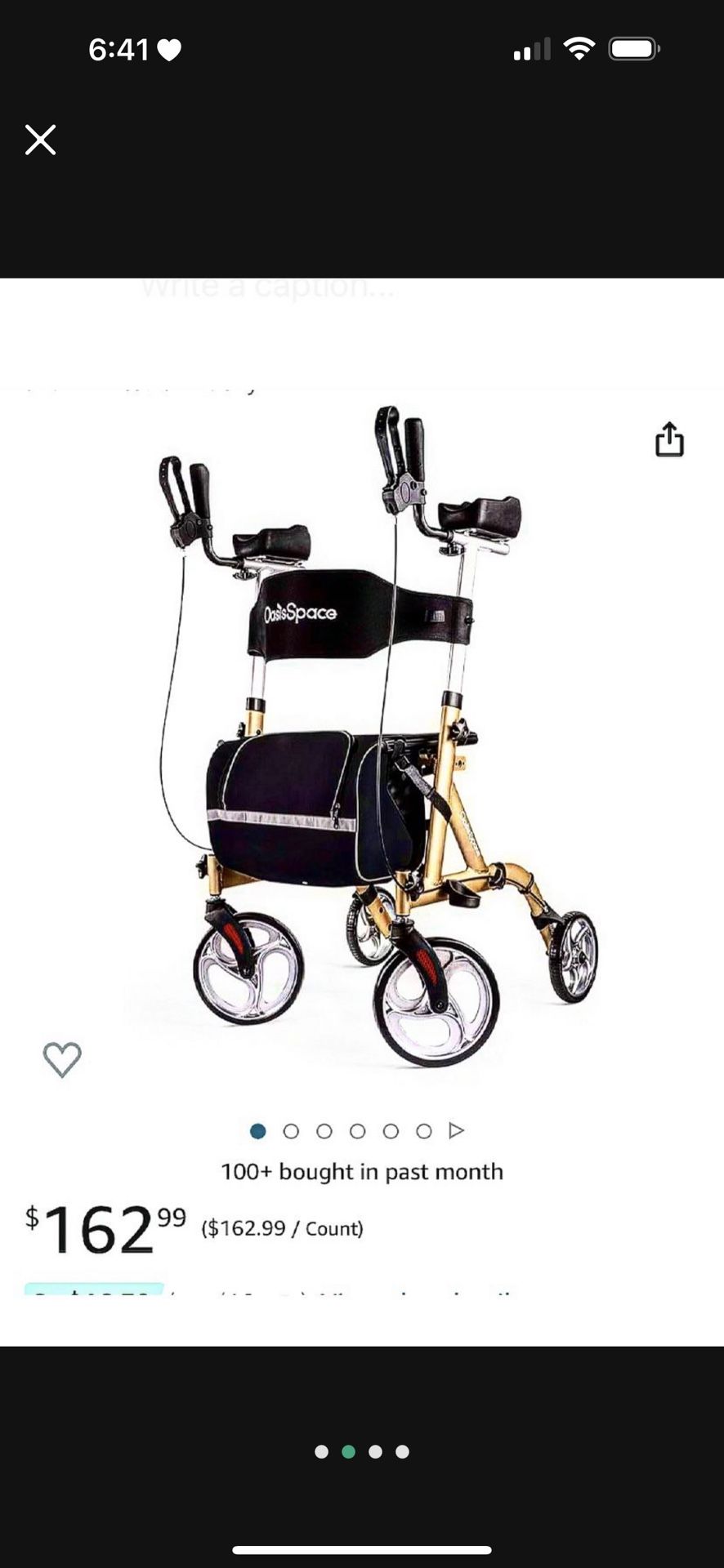
Task: Select the fourth dot to preview another image
Action: pos(358,1130)
